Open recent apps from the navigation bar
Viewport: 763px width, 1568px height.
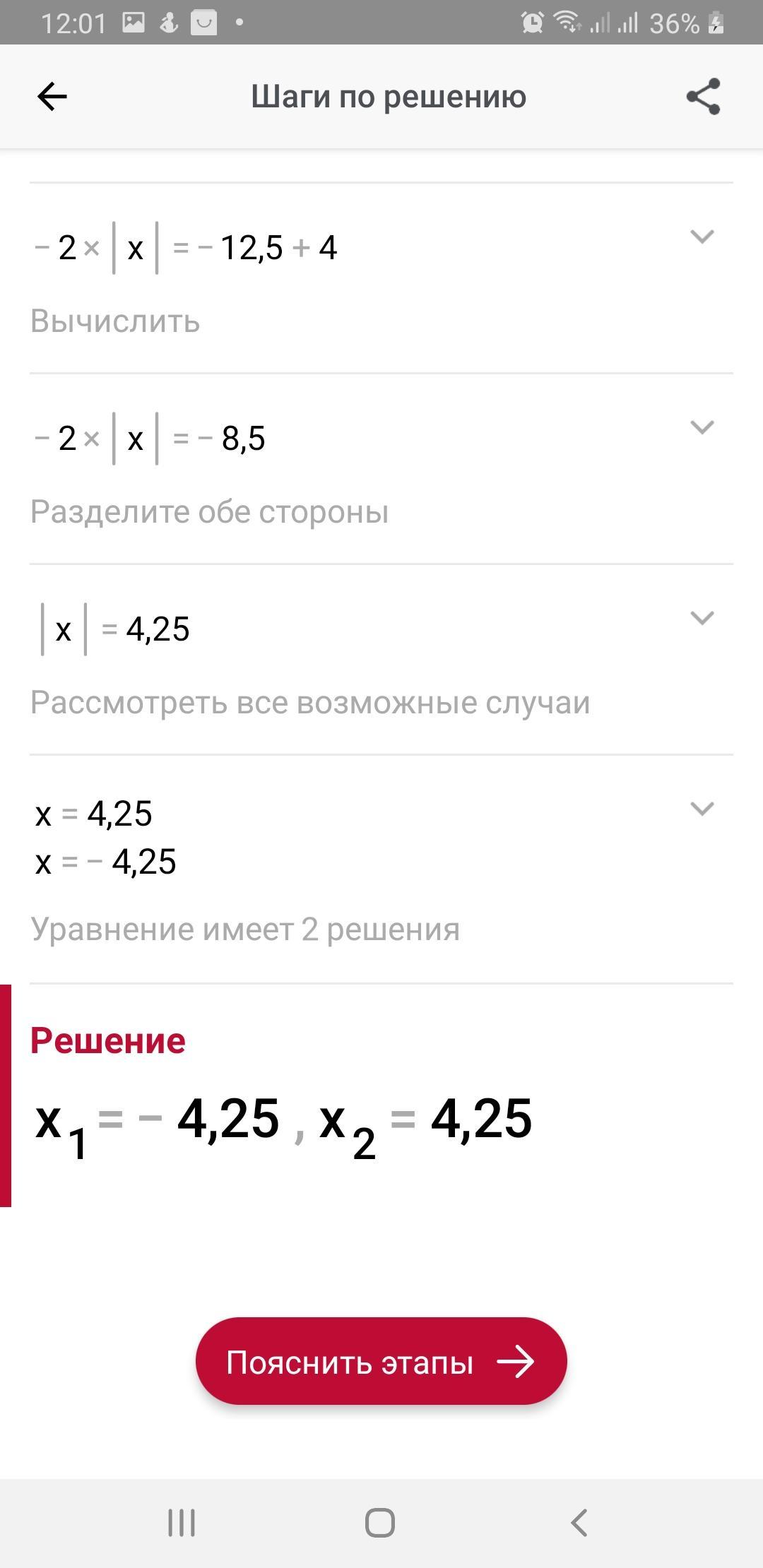point(182,1522)
